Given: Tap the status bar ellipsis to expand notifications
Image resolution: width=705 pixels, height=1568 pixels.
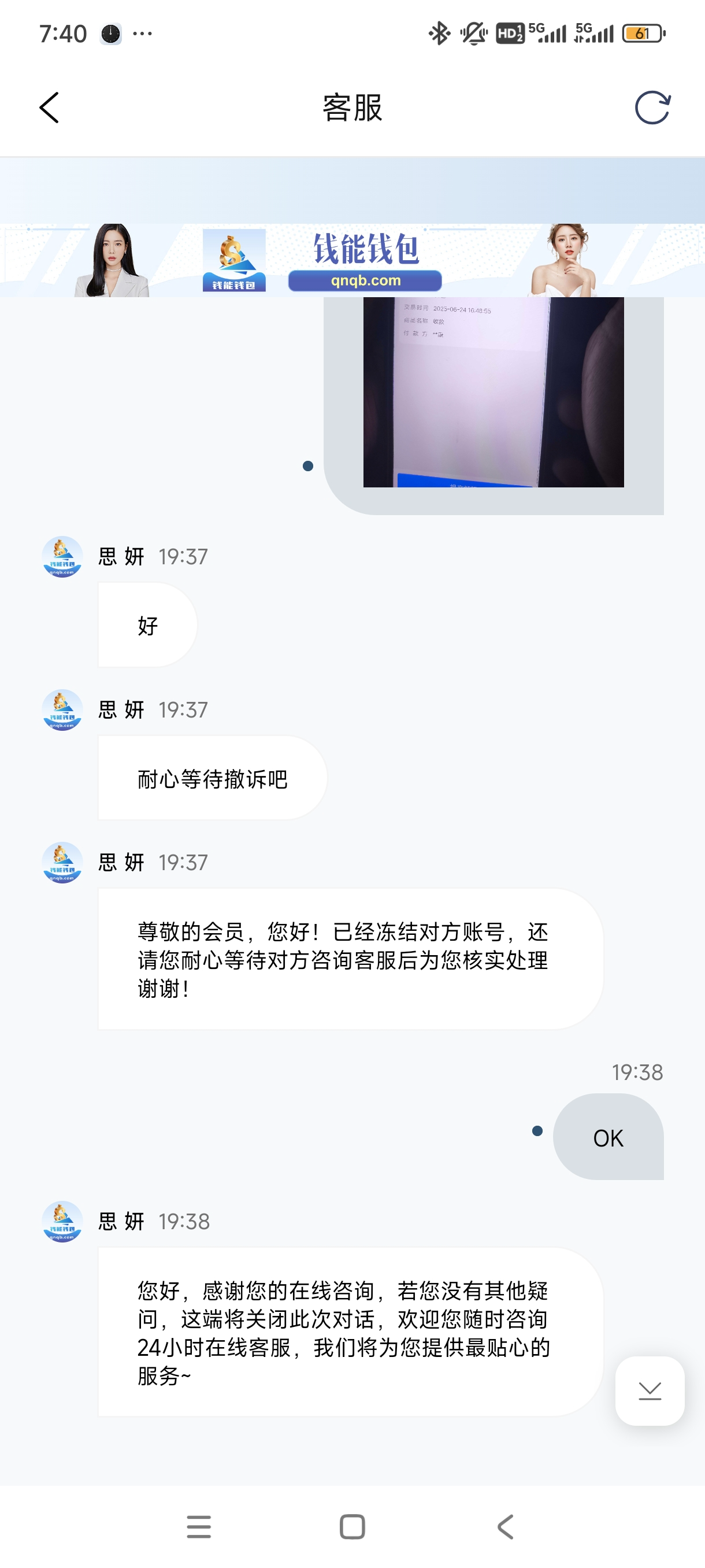Looking at the screenshot, I should click(x=141, y=34).
